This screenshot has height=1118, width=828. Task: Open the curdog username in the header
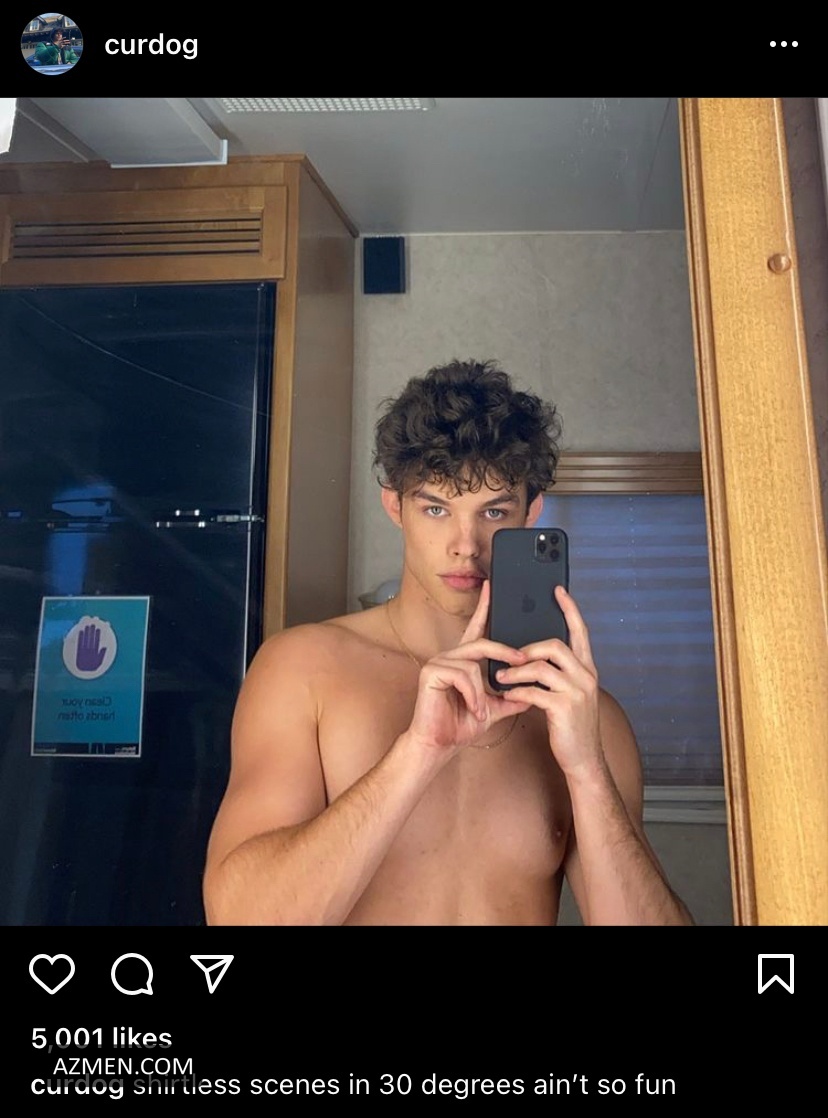(151, 45)
